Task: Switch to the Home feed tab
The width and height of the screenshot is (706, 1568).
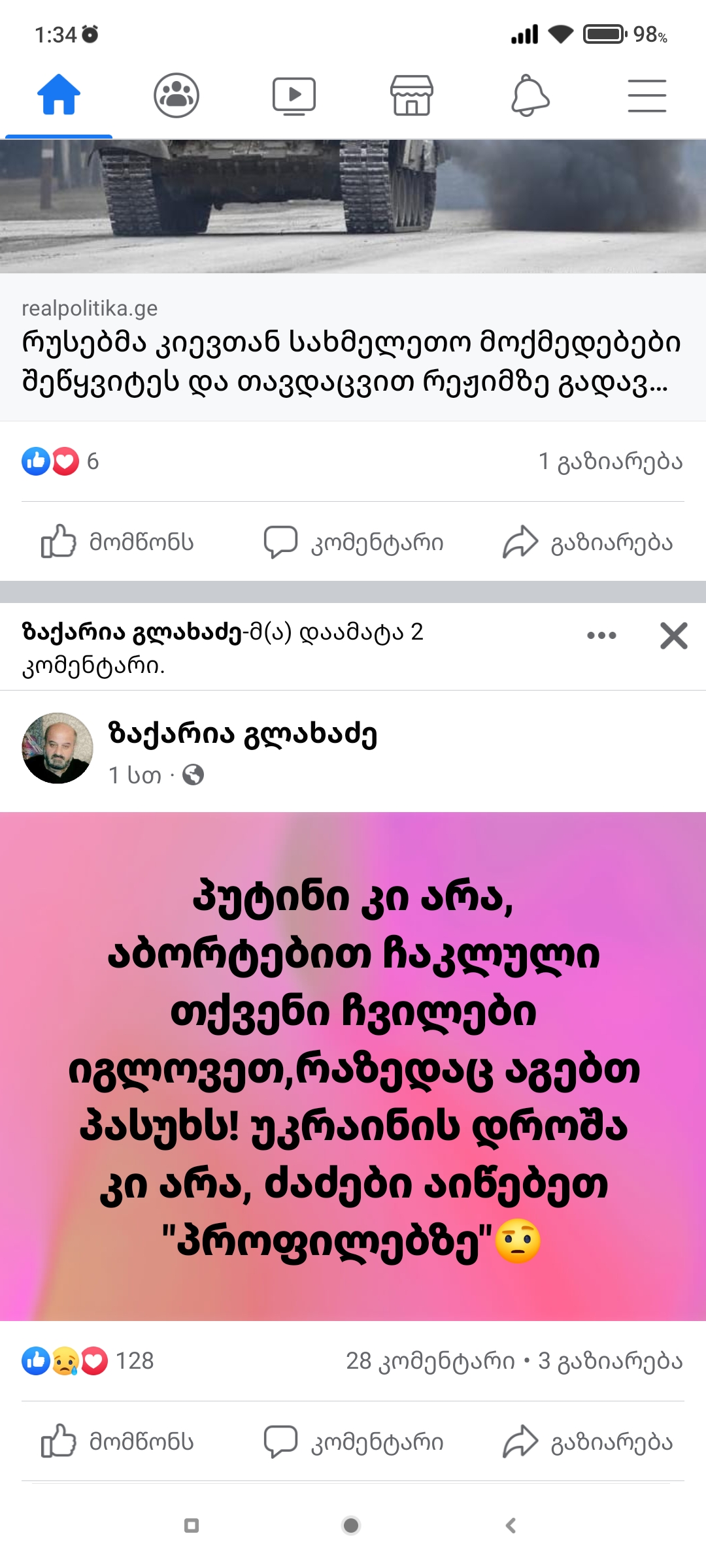Action: pos(59,95)
